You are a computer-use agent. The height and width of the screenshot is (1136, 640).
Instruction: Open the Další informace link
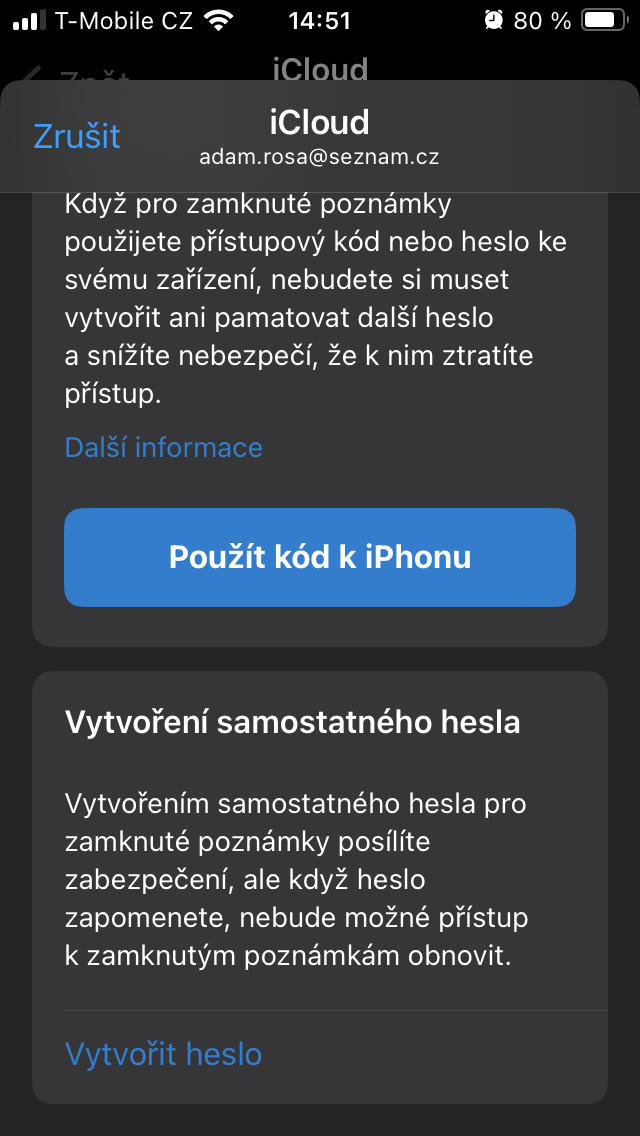coord(163,447)
